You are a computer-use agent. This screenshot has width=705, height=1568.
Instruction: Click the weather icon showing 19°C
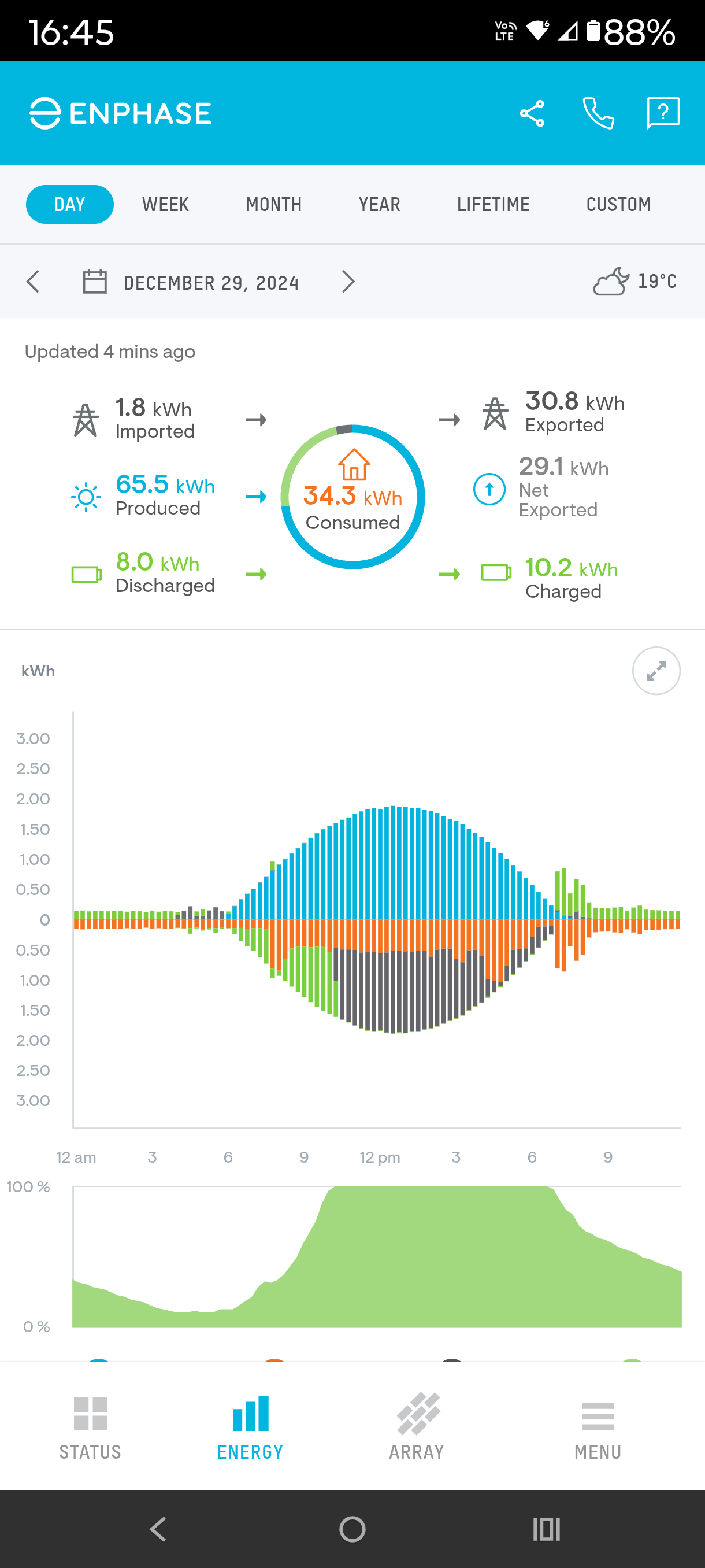pos(610,281)
